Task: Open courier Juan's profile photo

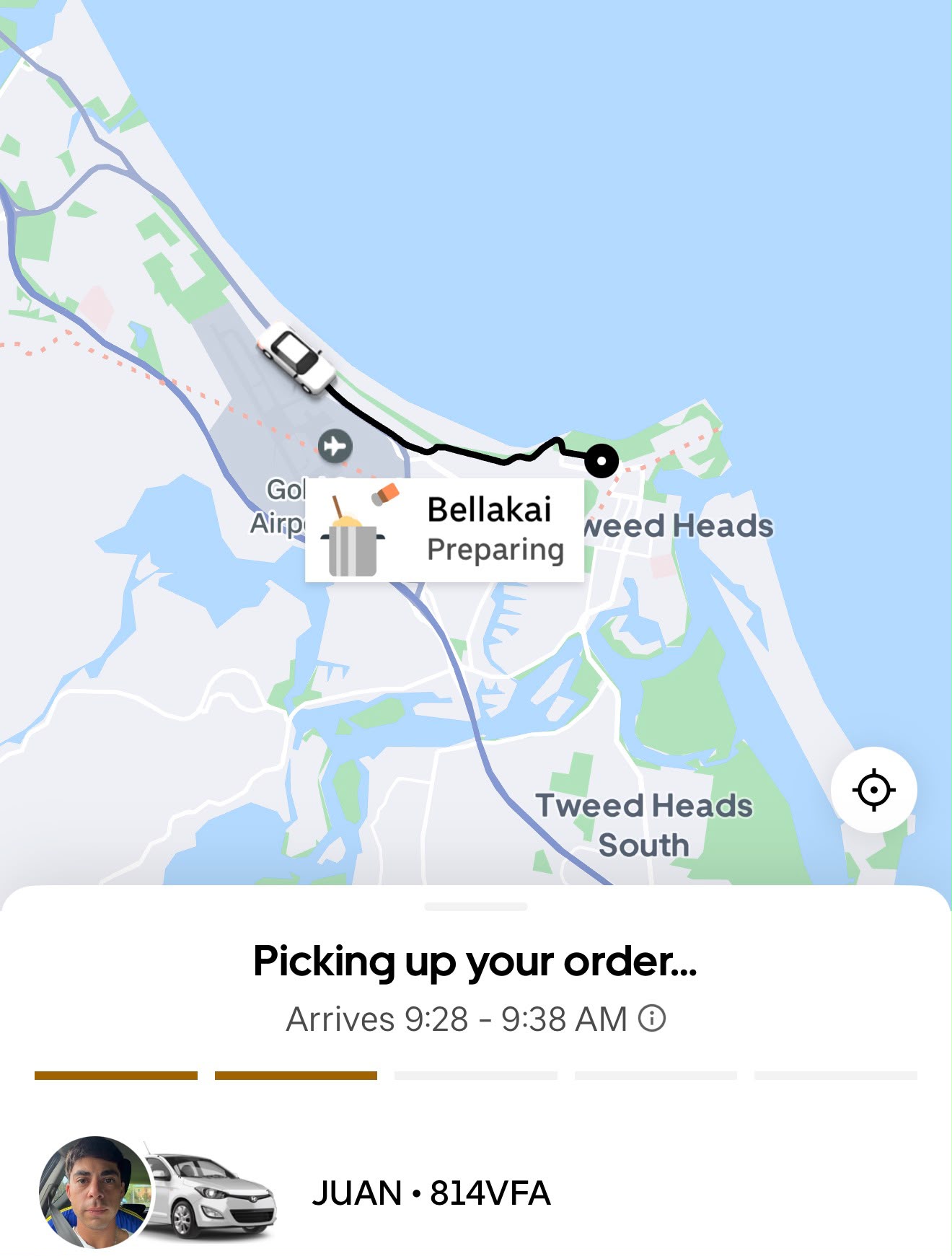Action: click(x=95, y=1192)
